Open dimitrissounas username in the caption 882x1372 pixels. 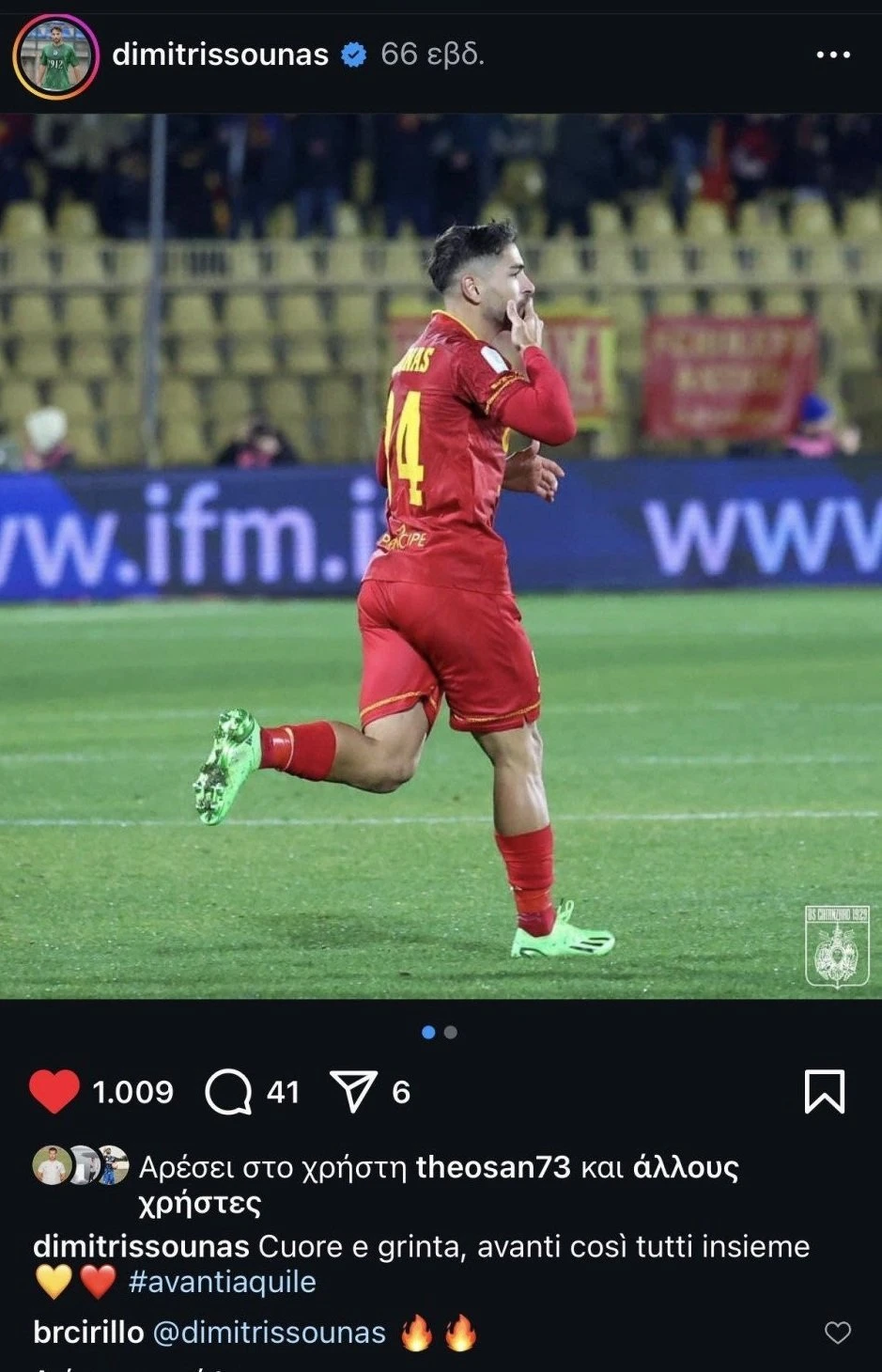[141, 1246]
